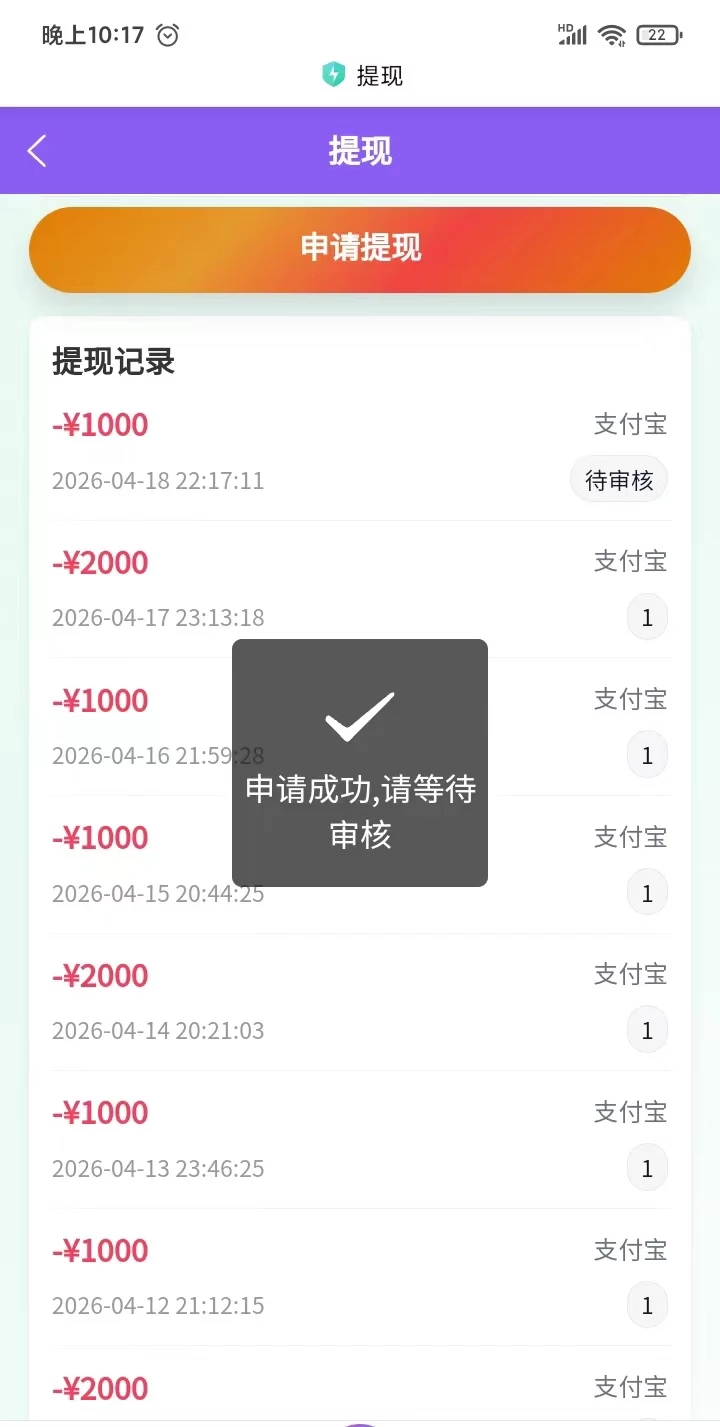Tap the shield icon beside 提现 title
The width and height of the screenshot is (720, 1427).
pyautogui.click(x=333, y=75)
